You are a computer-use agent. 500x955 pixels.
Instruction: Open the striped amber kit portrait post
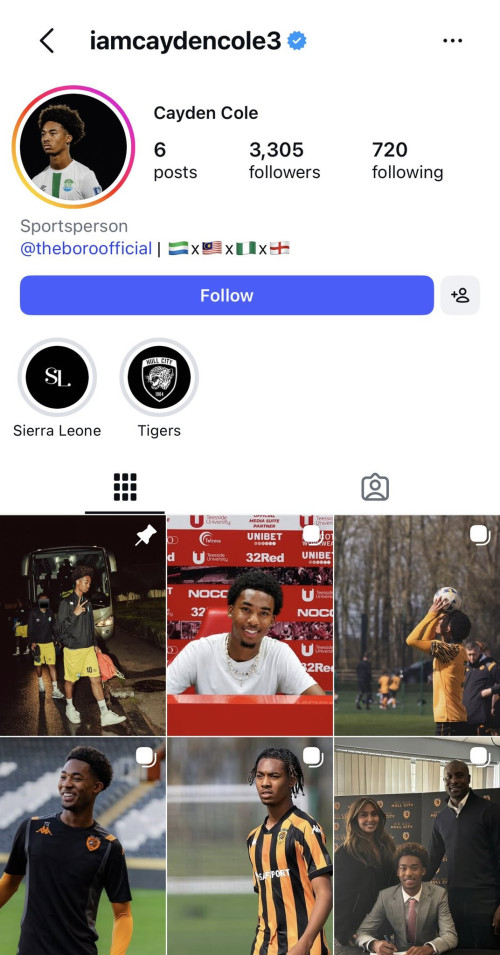pos(250,846)
